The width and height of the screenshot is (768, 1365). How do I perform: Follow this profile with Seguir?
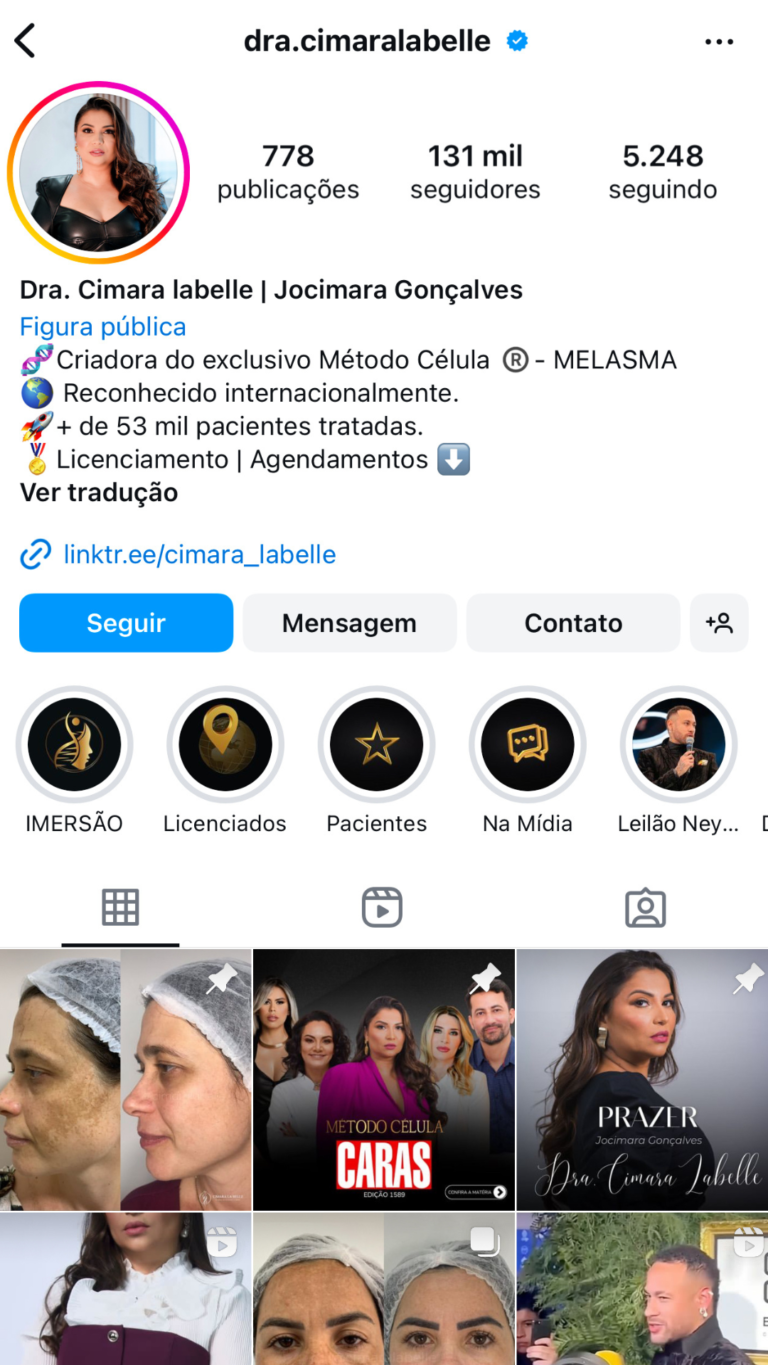coord(126,623)
